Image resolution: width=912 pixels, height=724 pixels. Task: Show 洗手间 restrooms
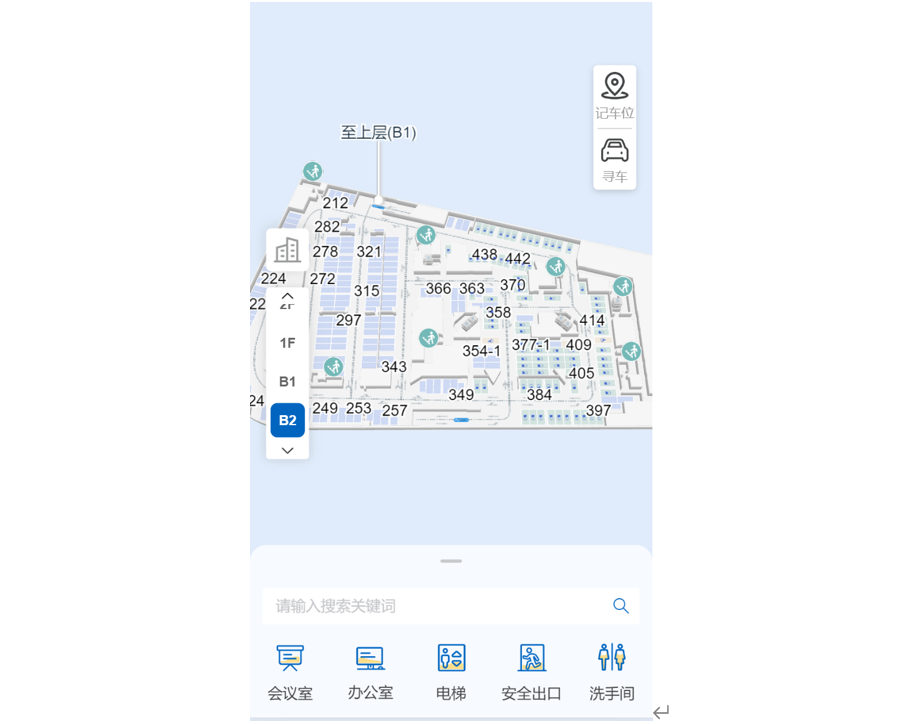point(611,672)
